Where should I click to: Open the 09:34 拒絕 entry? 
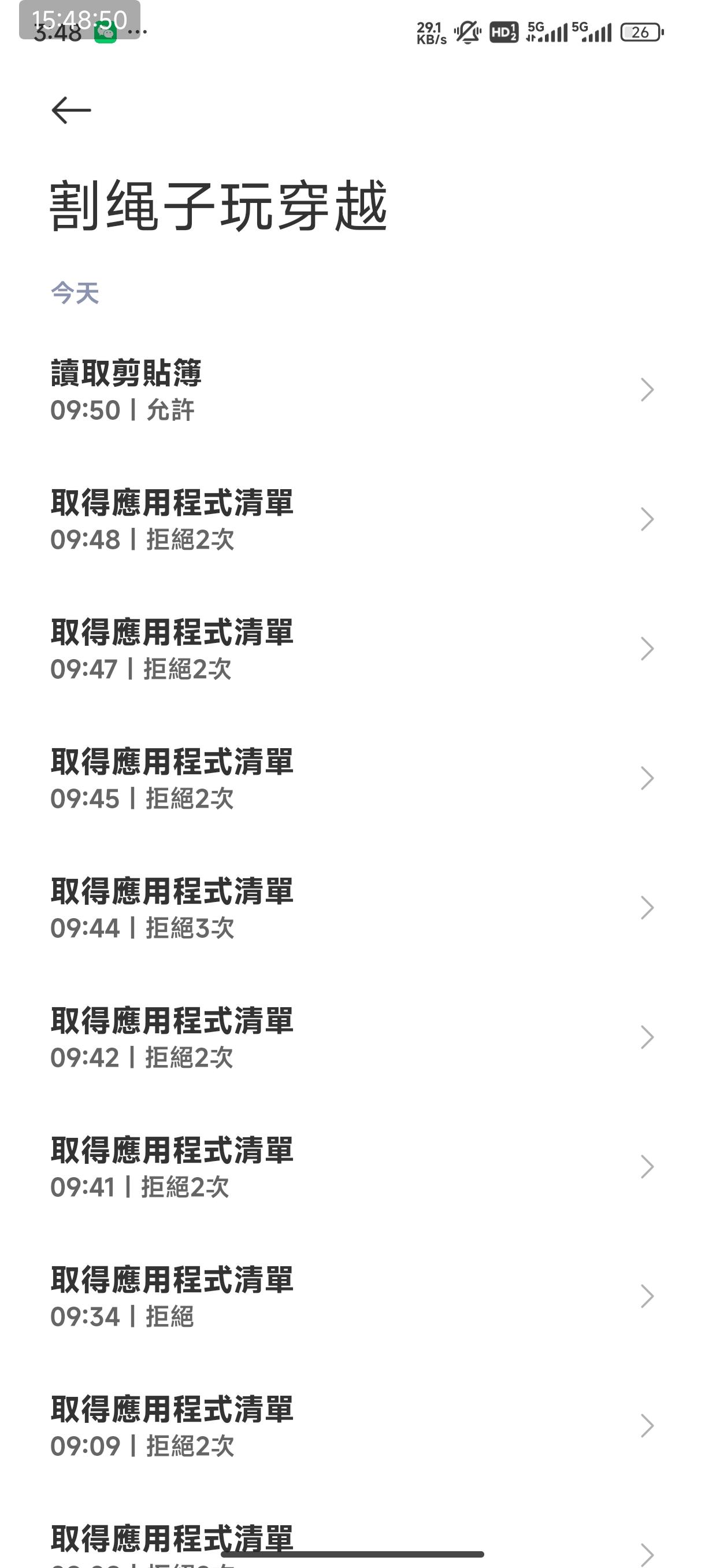pos(352,1297)
